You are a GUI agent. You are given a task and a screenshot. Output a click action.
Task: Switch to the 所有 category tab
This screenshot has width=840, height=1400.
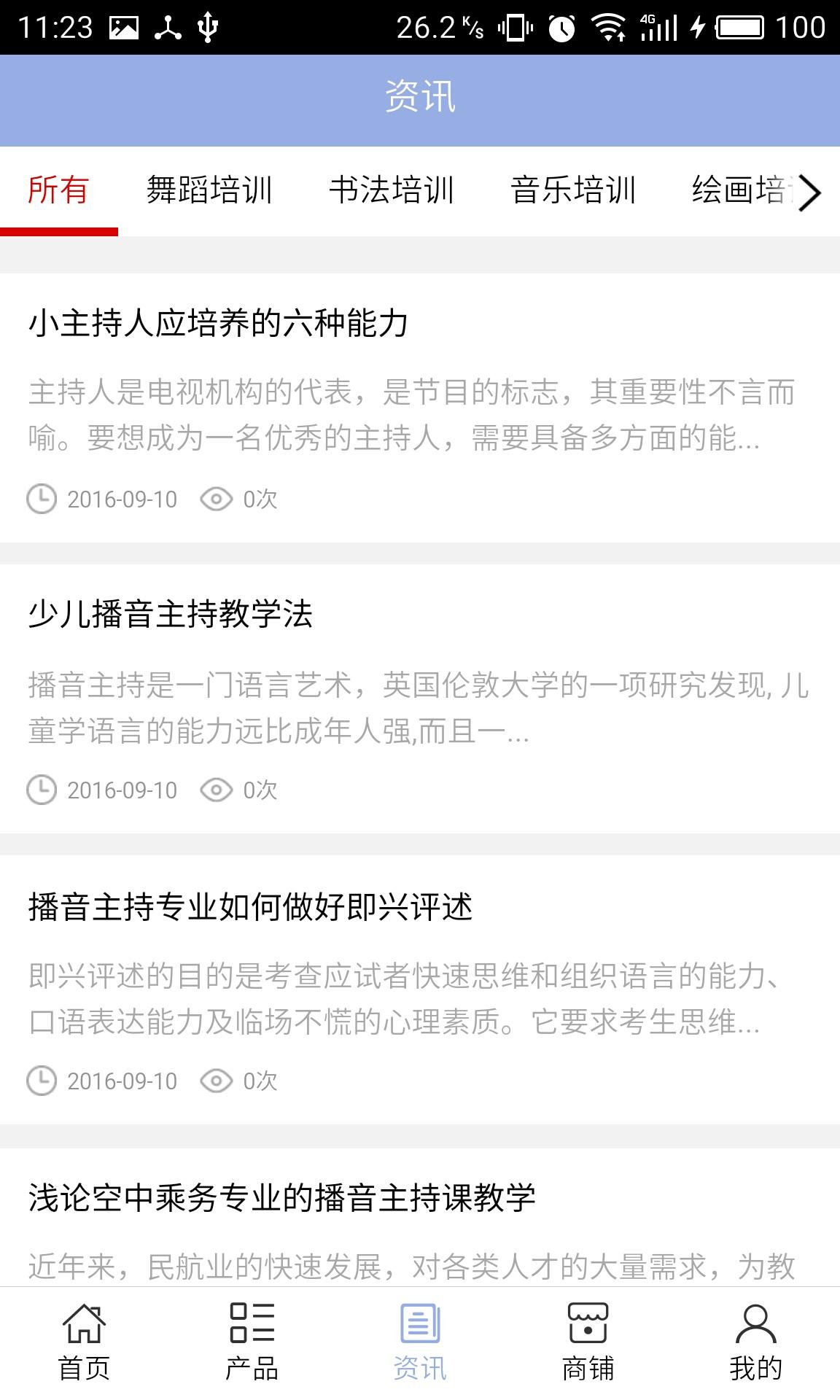pyautogui.click(x=58, y=191)
